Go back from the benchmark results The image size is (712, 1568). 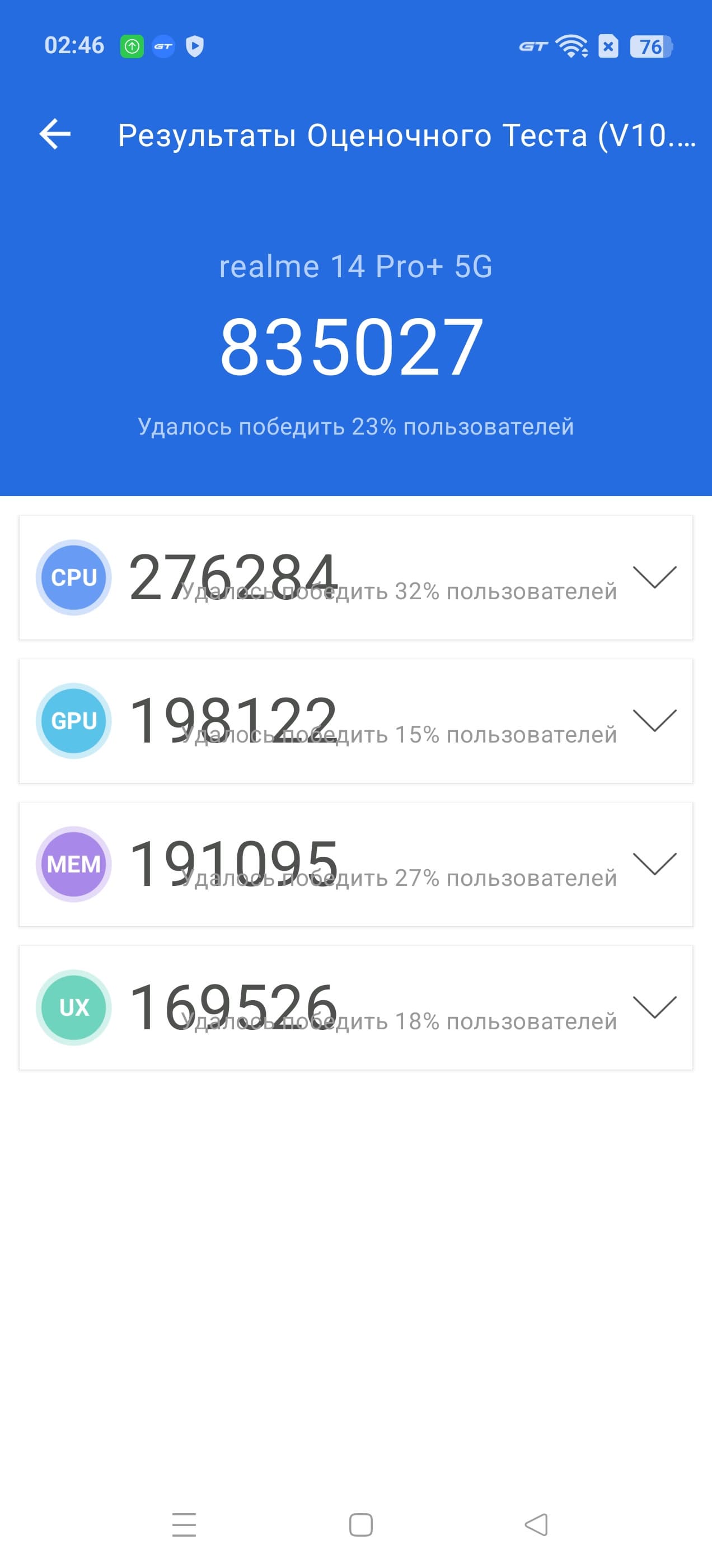pos(55,134)
